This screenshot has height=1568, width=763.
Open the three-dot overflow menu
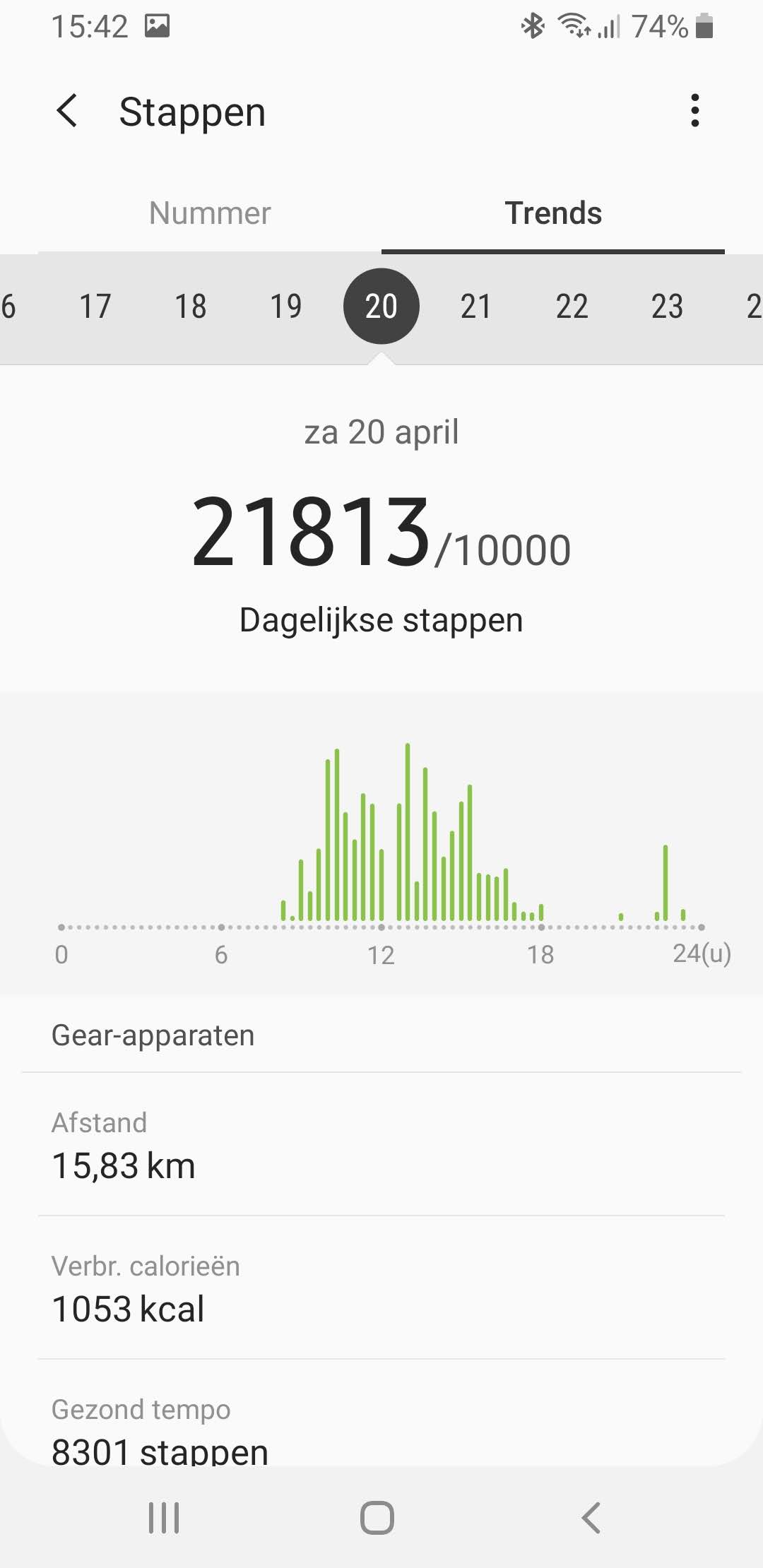695,111
